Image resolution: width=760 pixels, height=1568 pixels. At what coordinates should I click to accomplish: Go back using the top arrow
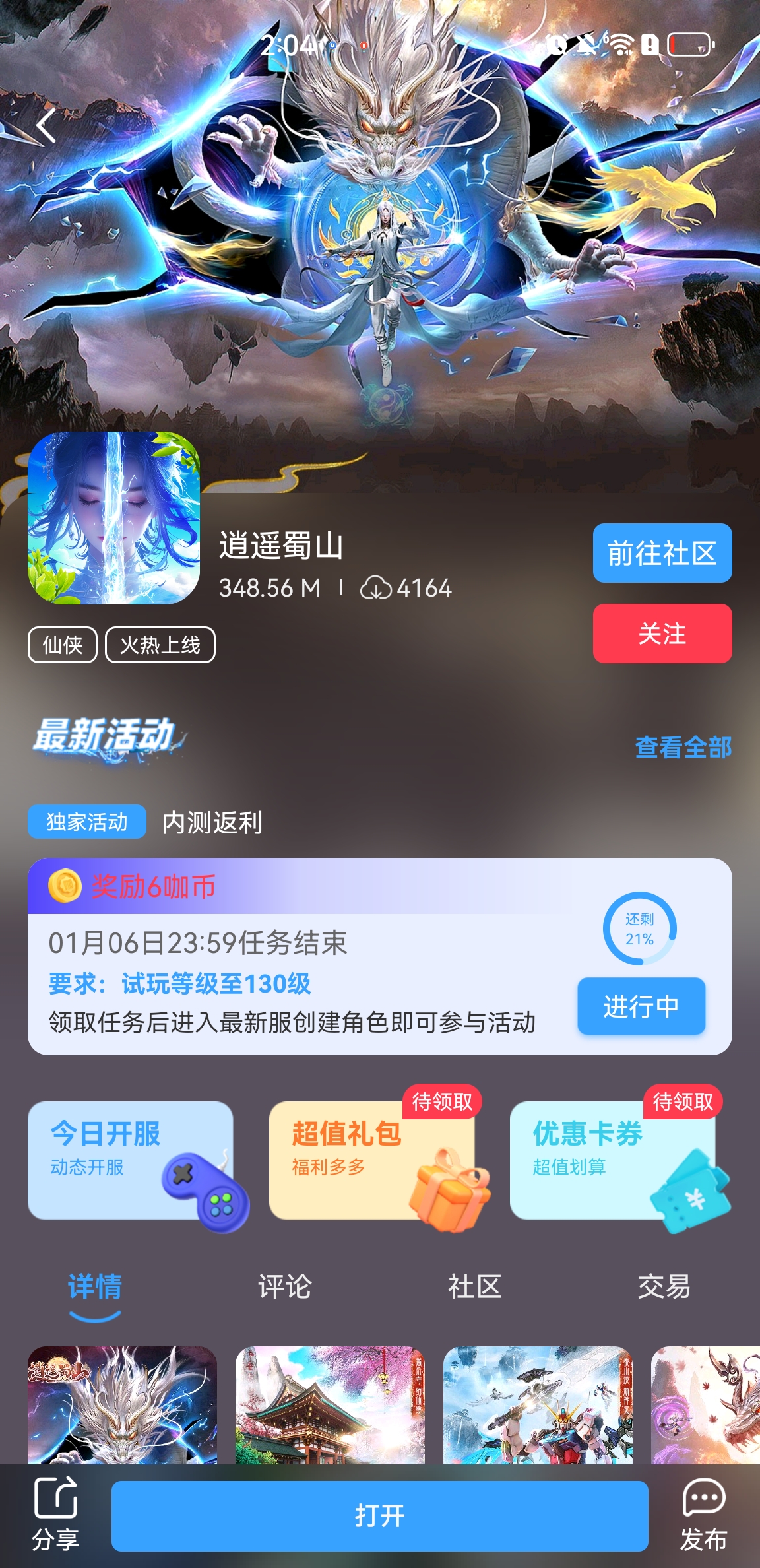(46, 126)
